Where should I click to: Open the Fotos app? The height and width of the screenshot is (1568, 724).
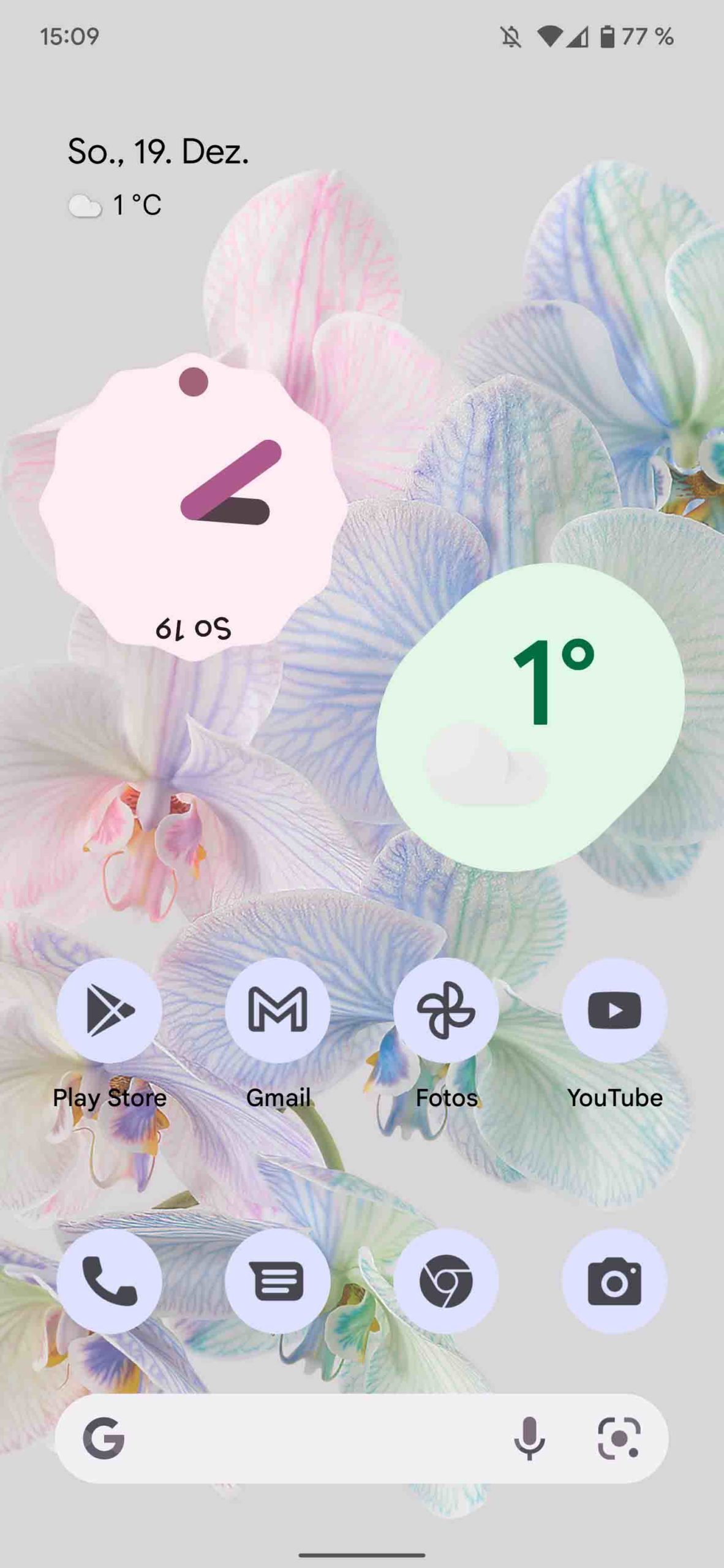(446, 1011)
